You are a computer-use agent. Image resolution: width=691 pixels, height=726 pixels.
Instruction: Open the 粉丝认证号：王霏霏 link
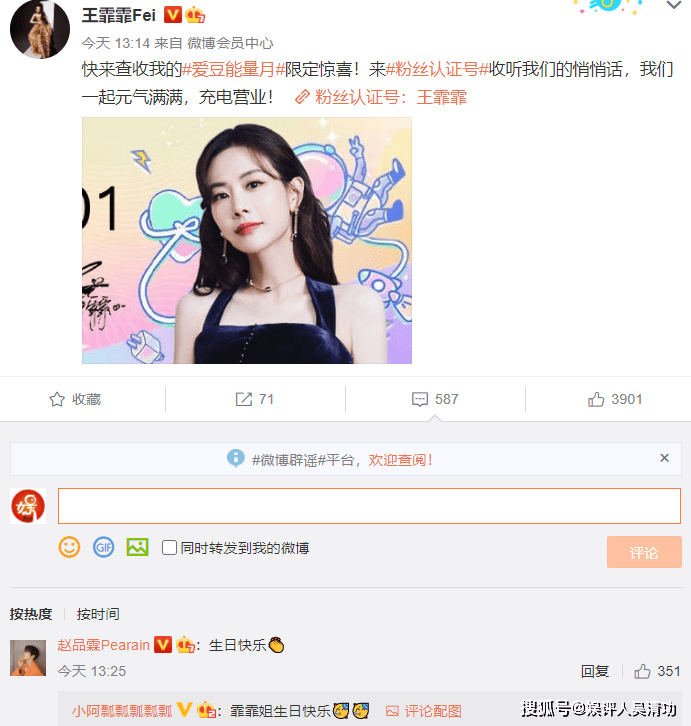coord(381,97)
